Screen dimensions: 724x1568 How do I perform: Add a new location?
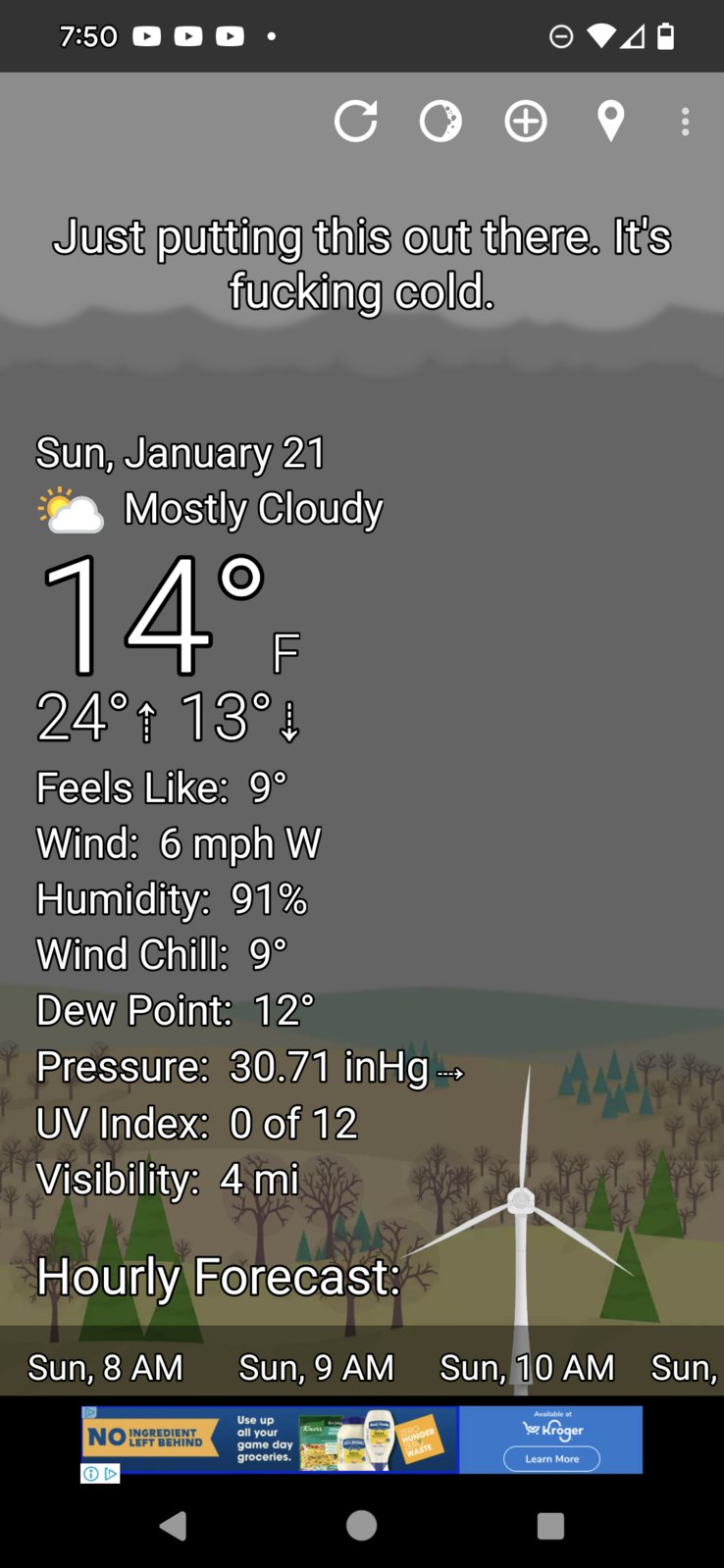tap(526, 122)
